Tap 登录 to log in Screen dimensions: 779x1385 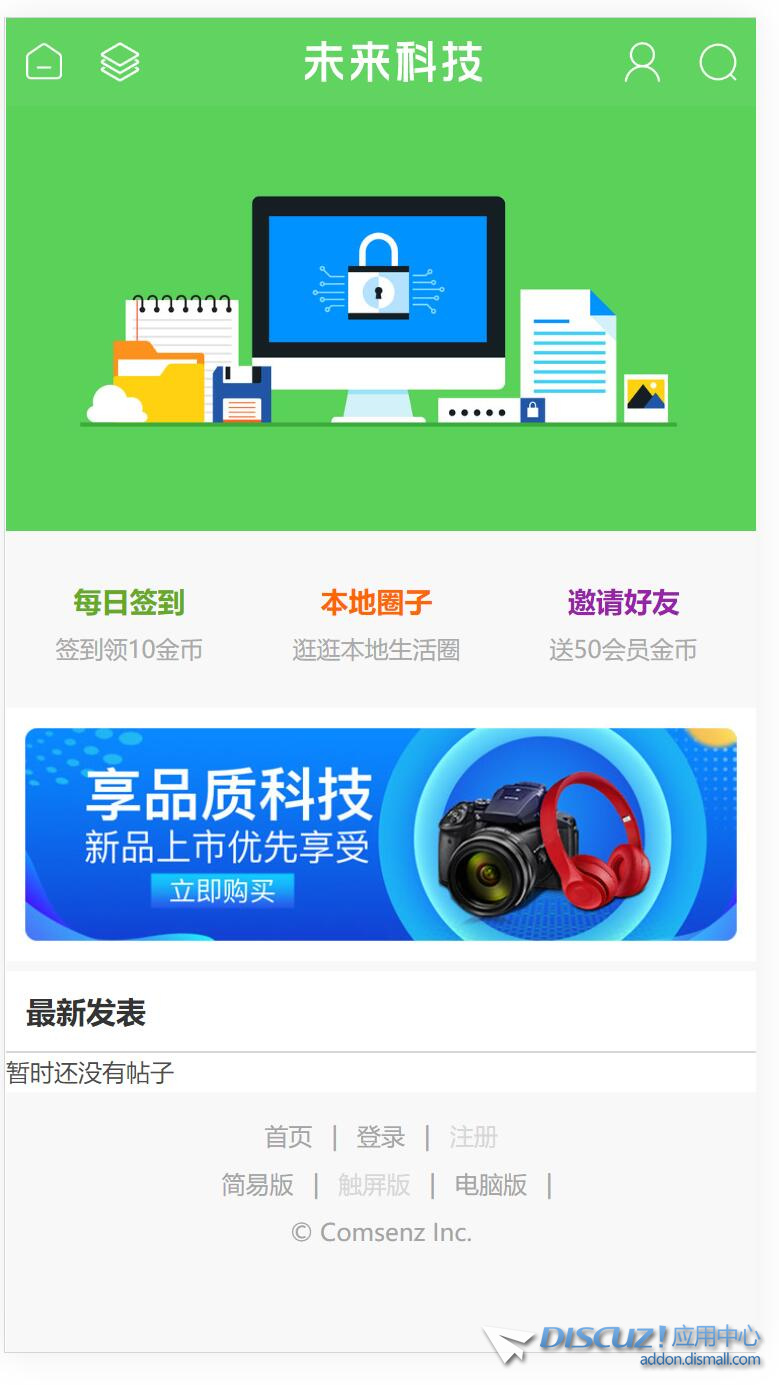click(380, 1137)
